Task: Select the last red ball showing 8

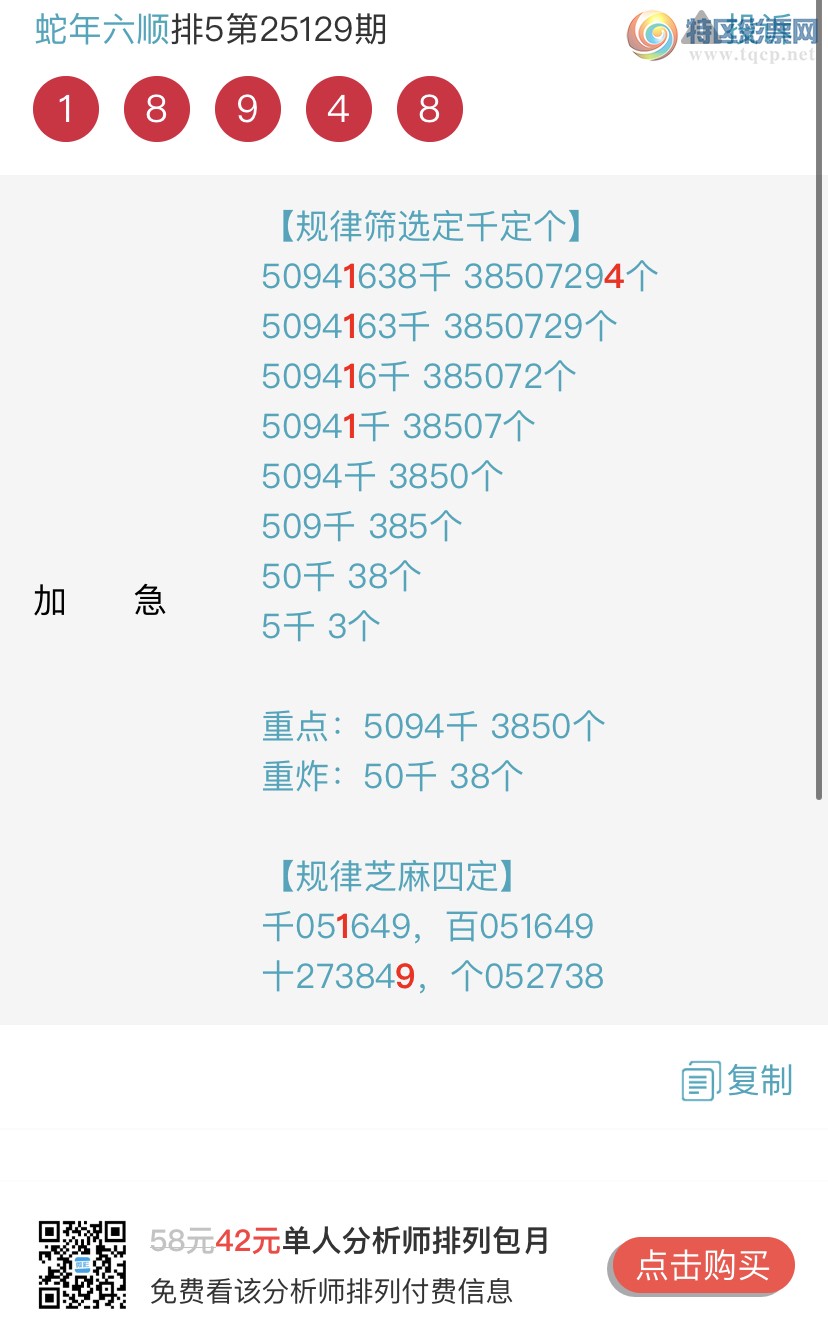Action: click(x=430, y=108)
